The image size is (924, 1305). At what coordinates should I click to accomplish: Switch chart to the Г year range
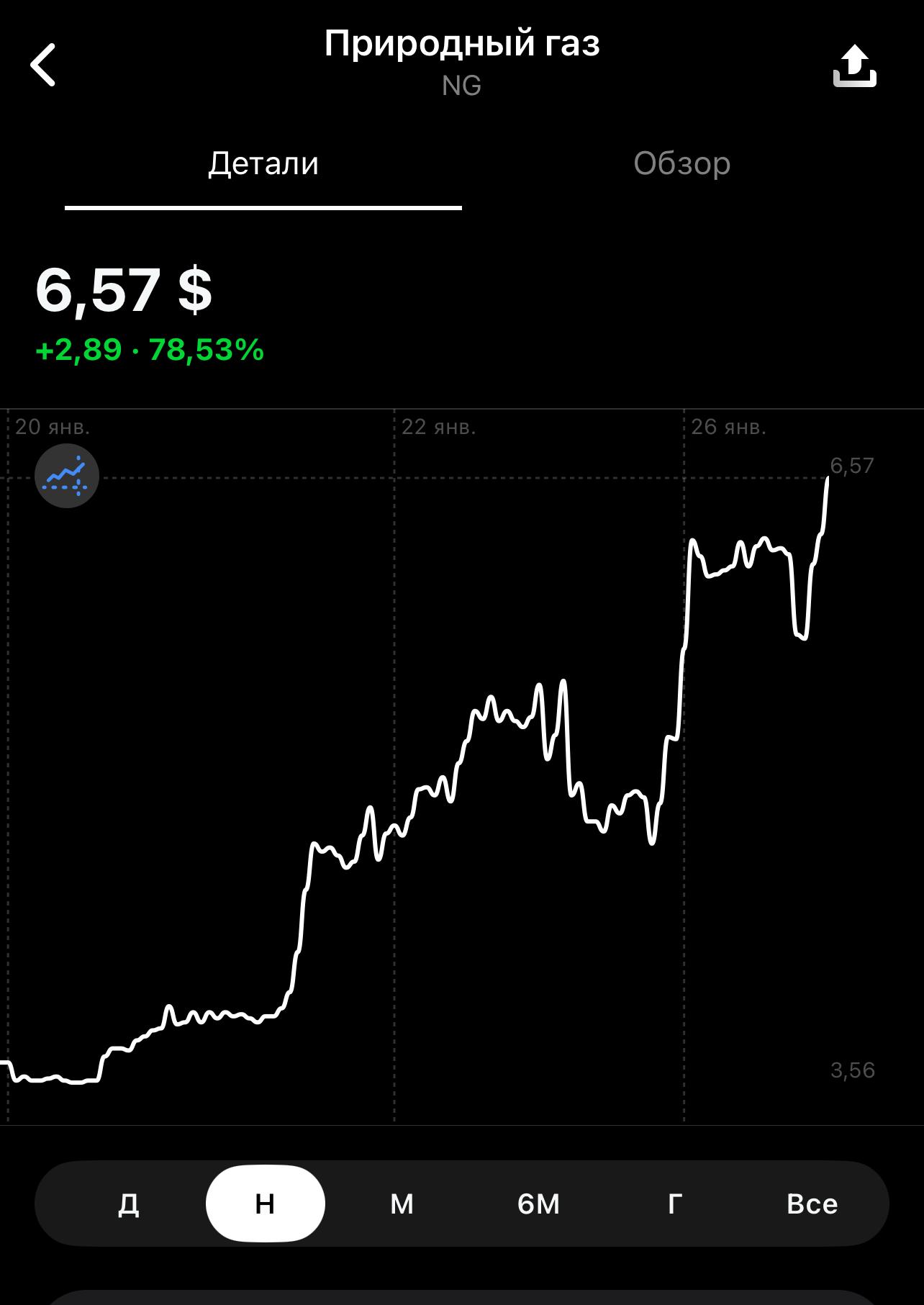pos(675,1204)
